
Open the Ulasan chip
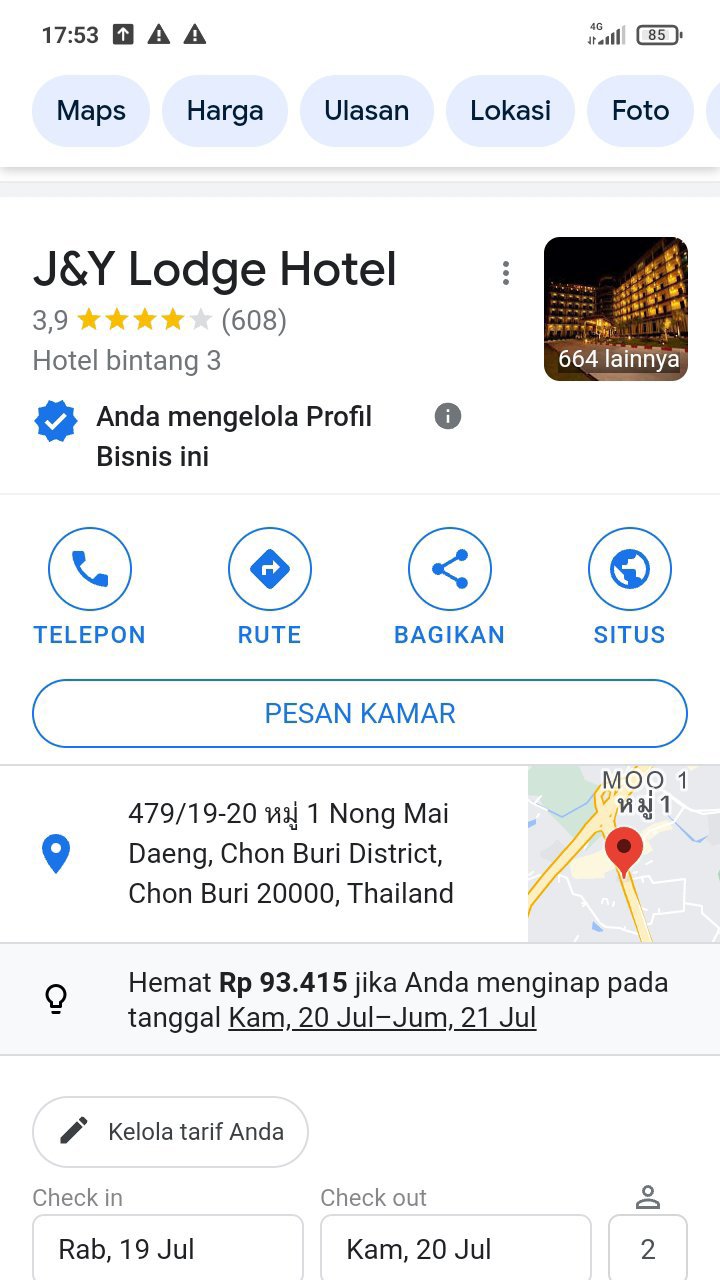(x=367, y=110)
